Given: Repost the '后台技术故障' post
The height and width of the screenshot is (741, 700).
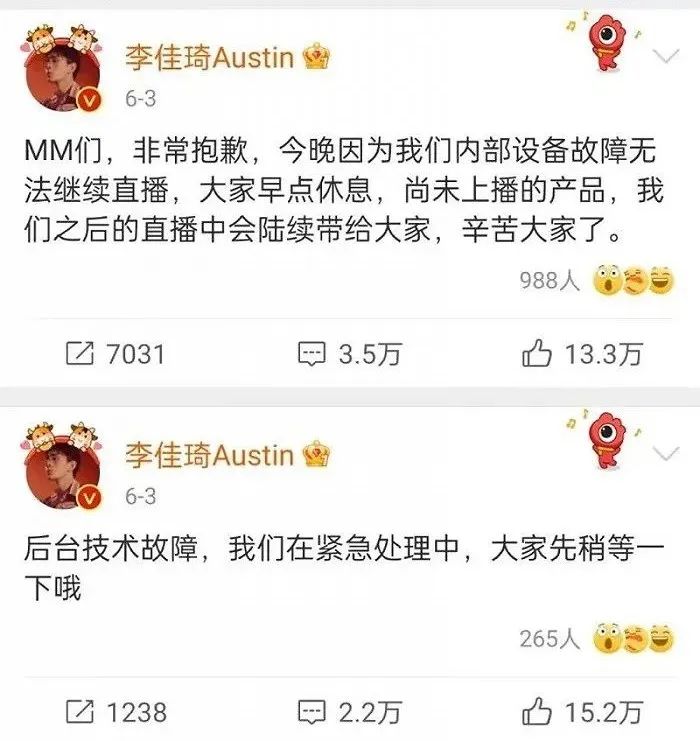Looking at the screenshot, I should coord(113,712).
